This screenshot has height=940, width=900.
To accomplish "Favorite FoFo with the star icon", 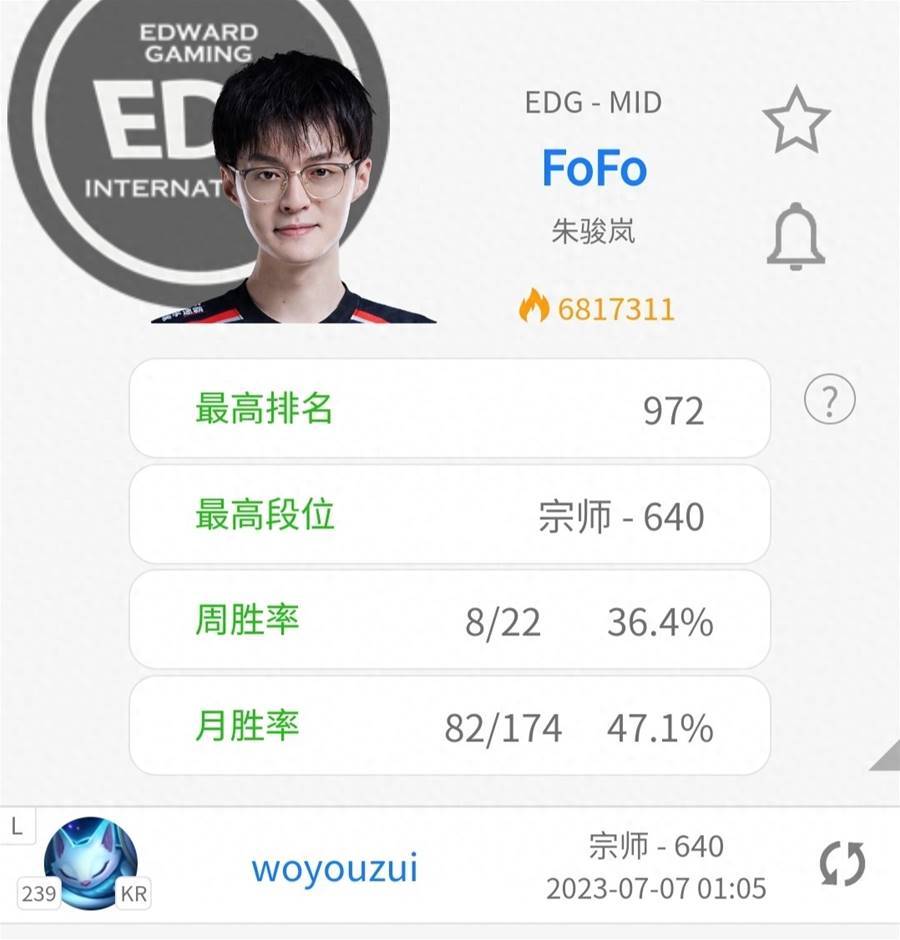I will [796, 119].
